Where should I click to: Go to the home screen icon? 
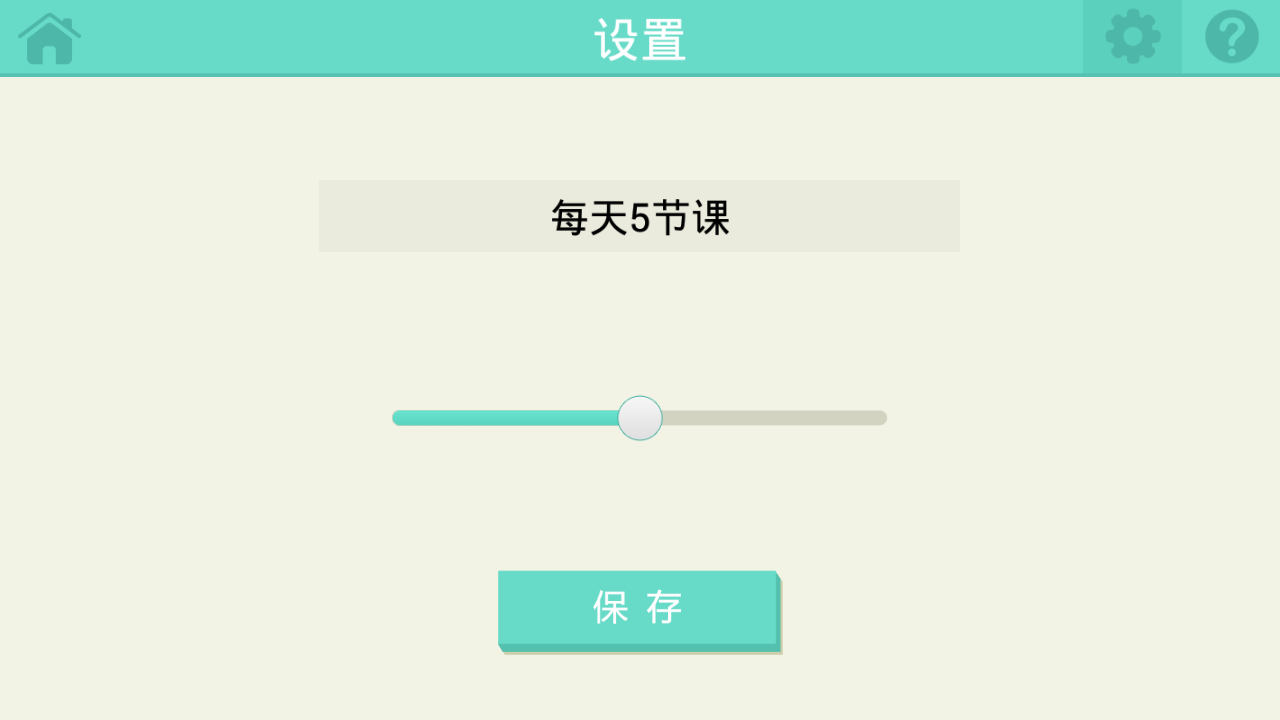point(49,38)
